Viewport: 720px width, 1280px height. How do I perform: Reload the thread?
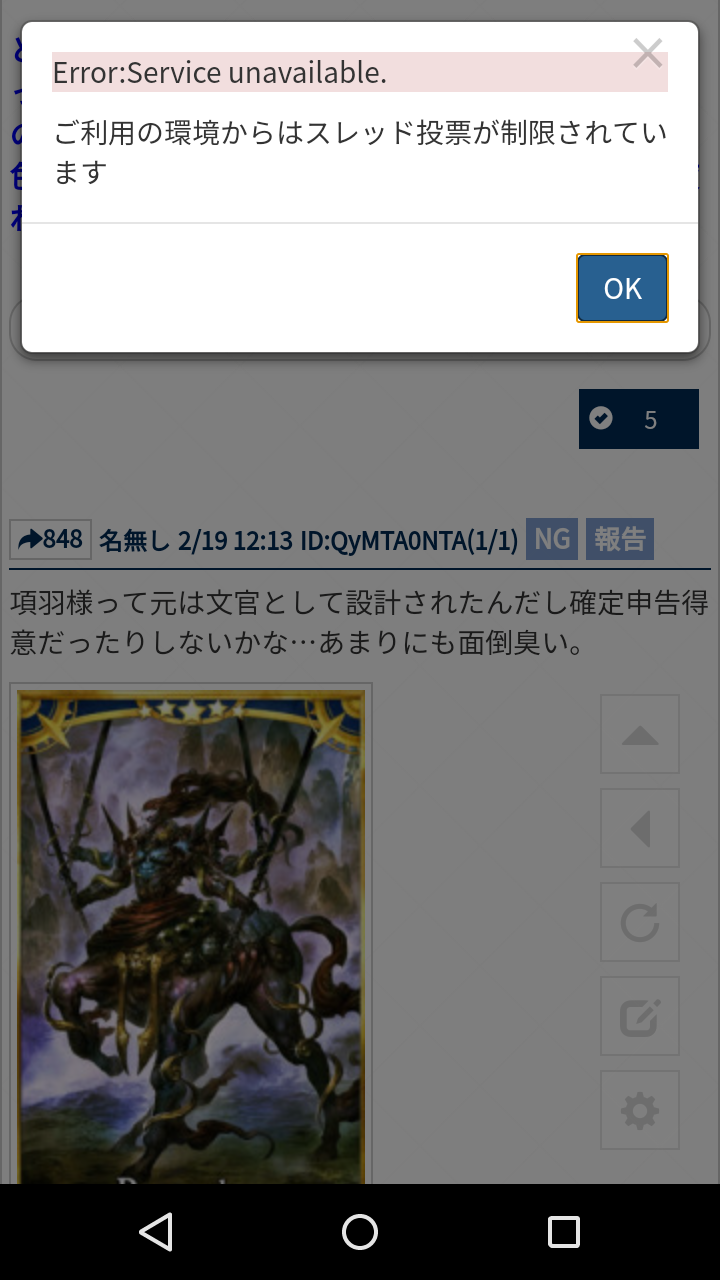pos(640,923)
